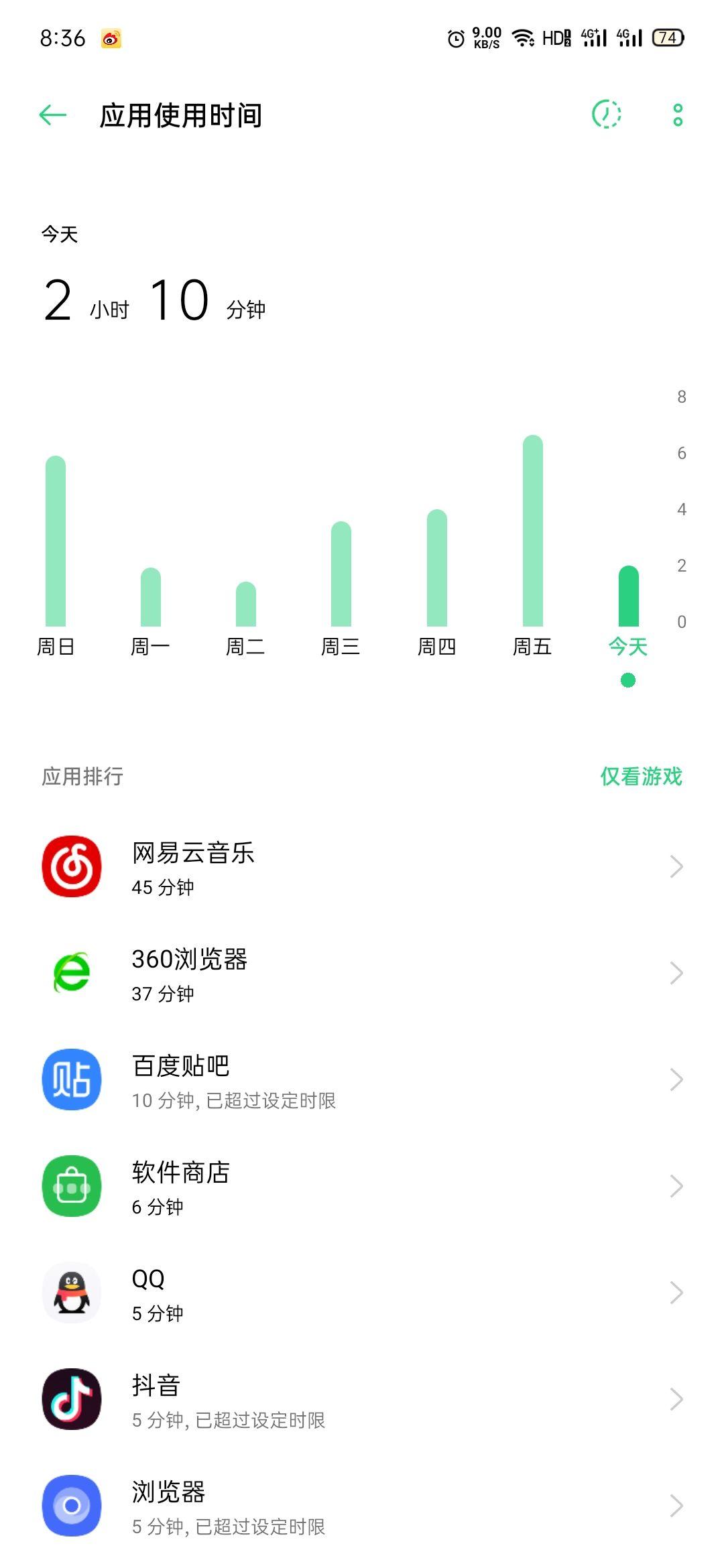Open the three-dot overflow menu
Screen dimensions: 724x1568
pos(678,115)
